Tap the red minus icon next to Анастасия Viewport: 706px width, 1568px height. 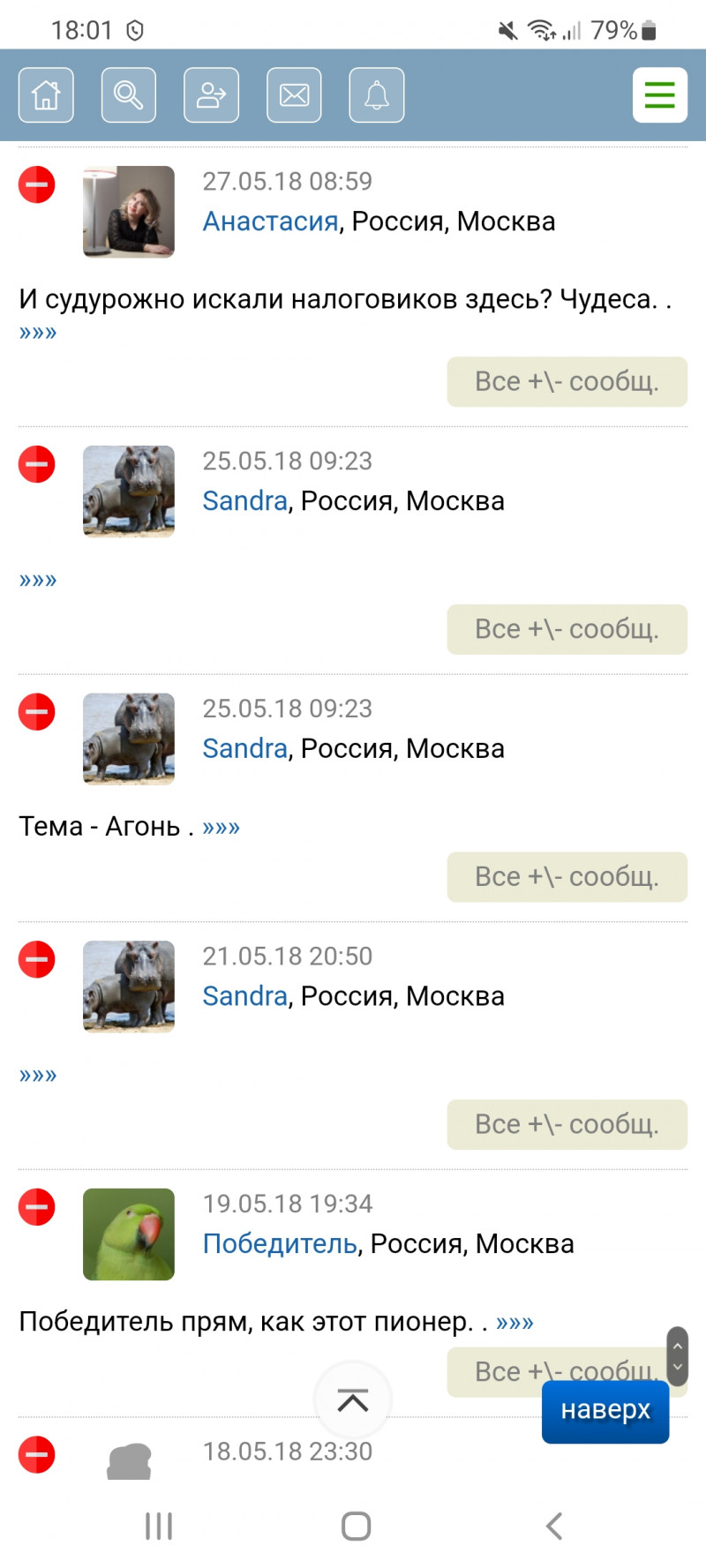37,185
